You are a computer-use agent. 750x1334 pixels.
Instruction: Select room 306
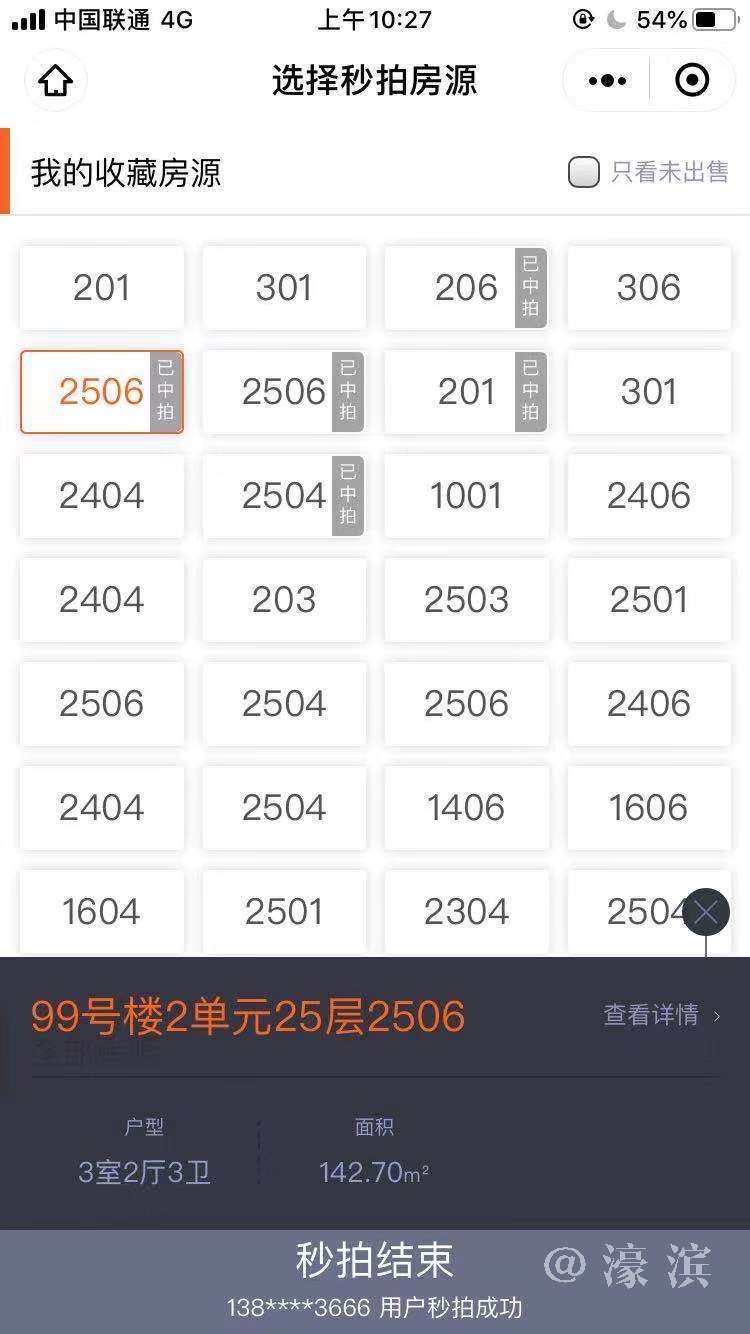pyautogui.click(x=649, y=288)
